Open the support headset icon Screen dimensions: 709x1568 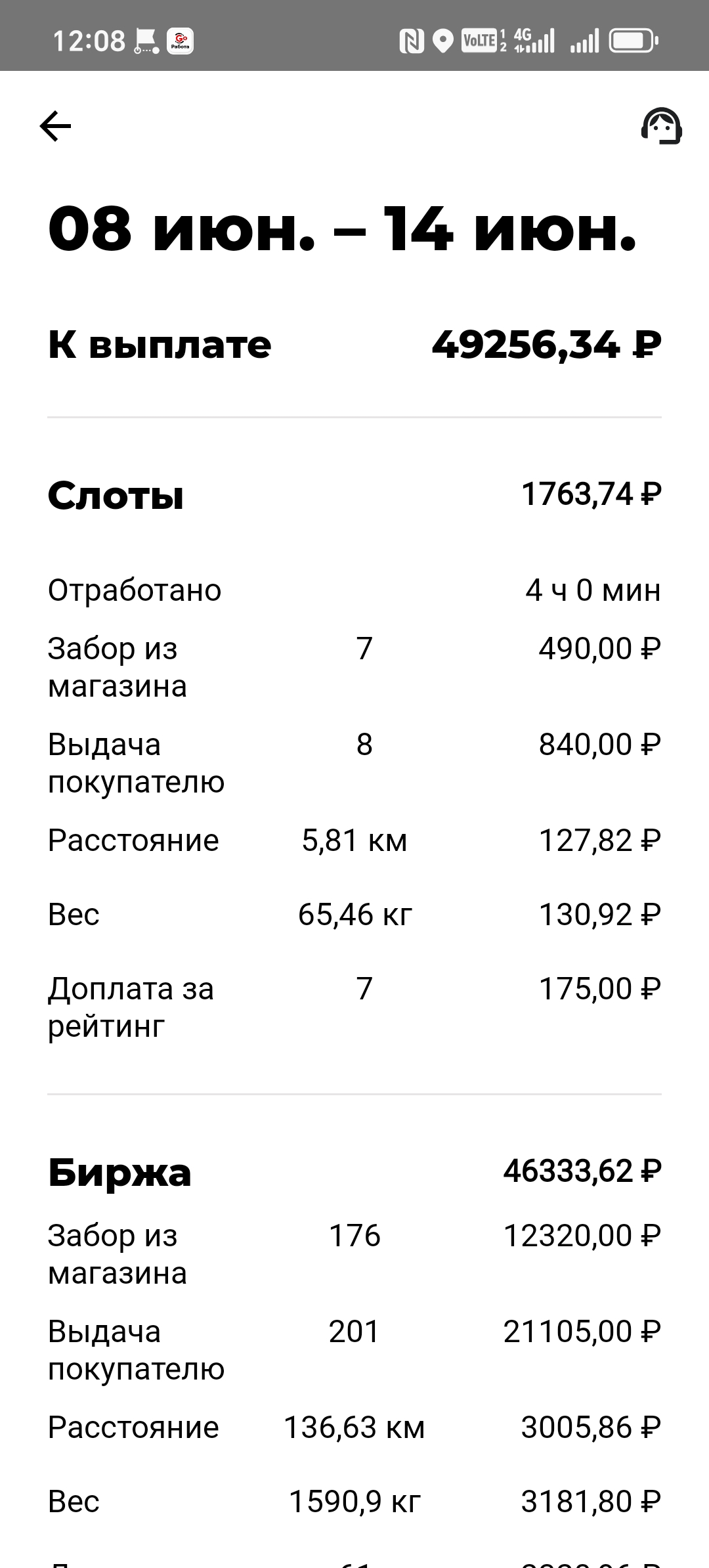pos(661,125)
